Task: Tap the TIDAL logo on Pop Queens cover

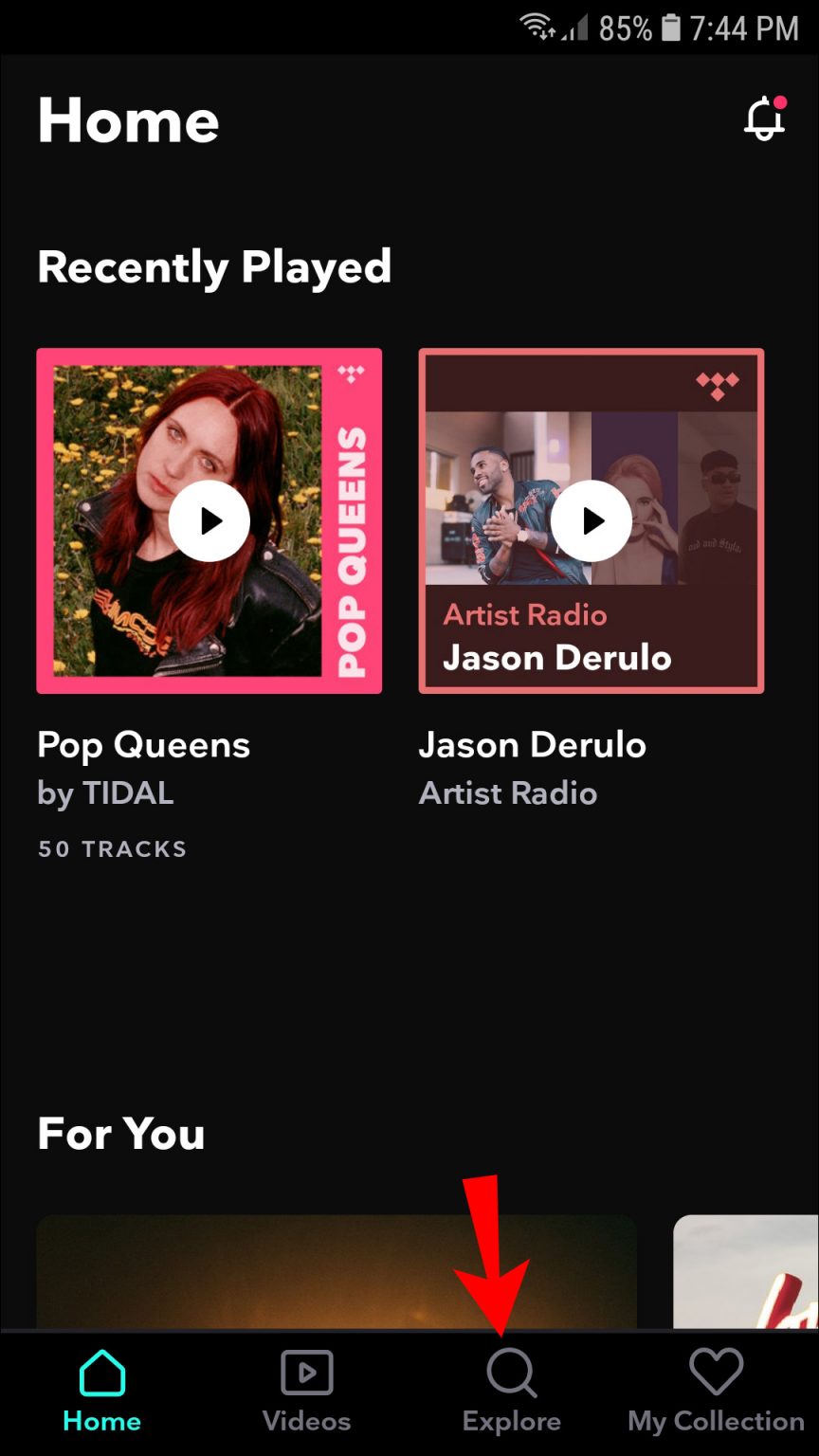Action: coord(352,375)
